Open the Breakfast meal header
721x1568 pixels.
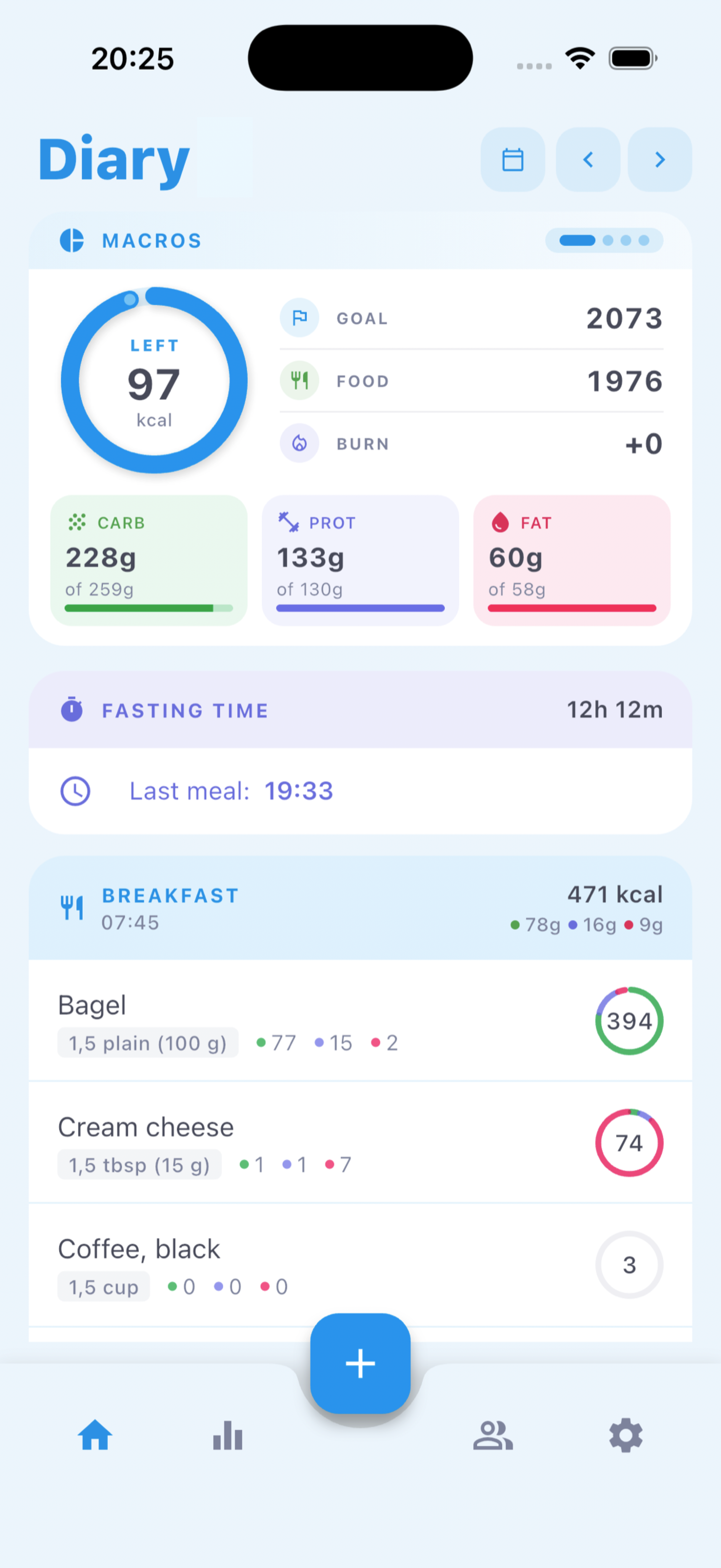360,908
